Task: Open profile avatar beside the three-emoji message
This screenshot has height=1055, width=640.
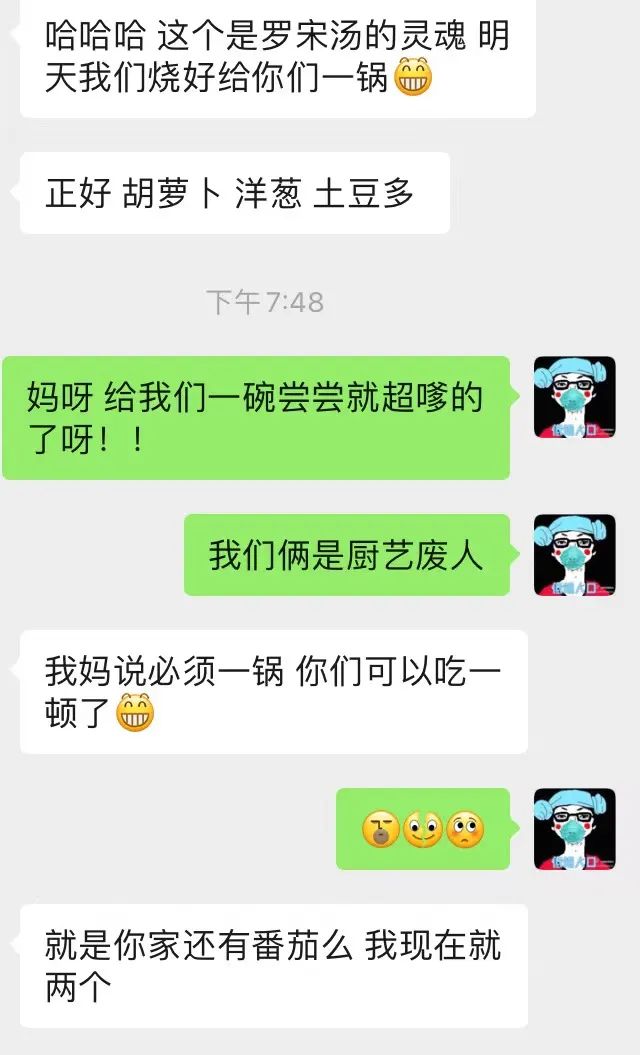Action: point(574,829)
